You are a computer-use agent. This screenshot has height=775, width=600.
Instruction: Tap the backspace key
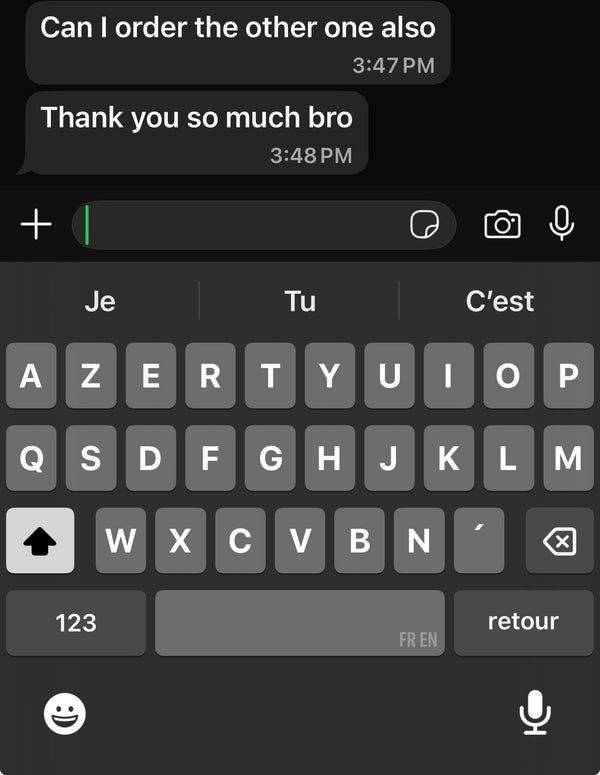point(559,541)
